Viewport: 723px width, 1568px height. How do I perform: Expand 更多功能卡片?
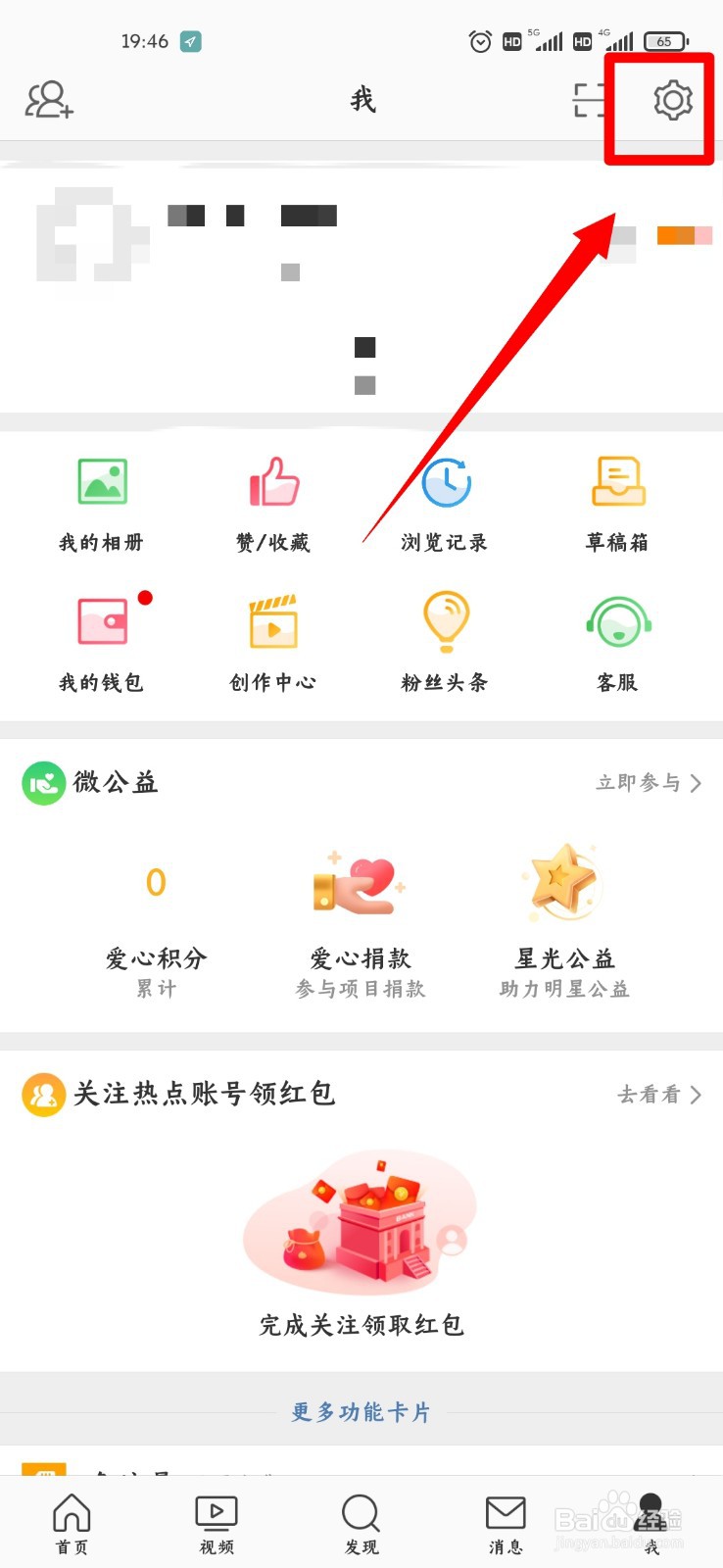click(x=361, y=1412)
